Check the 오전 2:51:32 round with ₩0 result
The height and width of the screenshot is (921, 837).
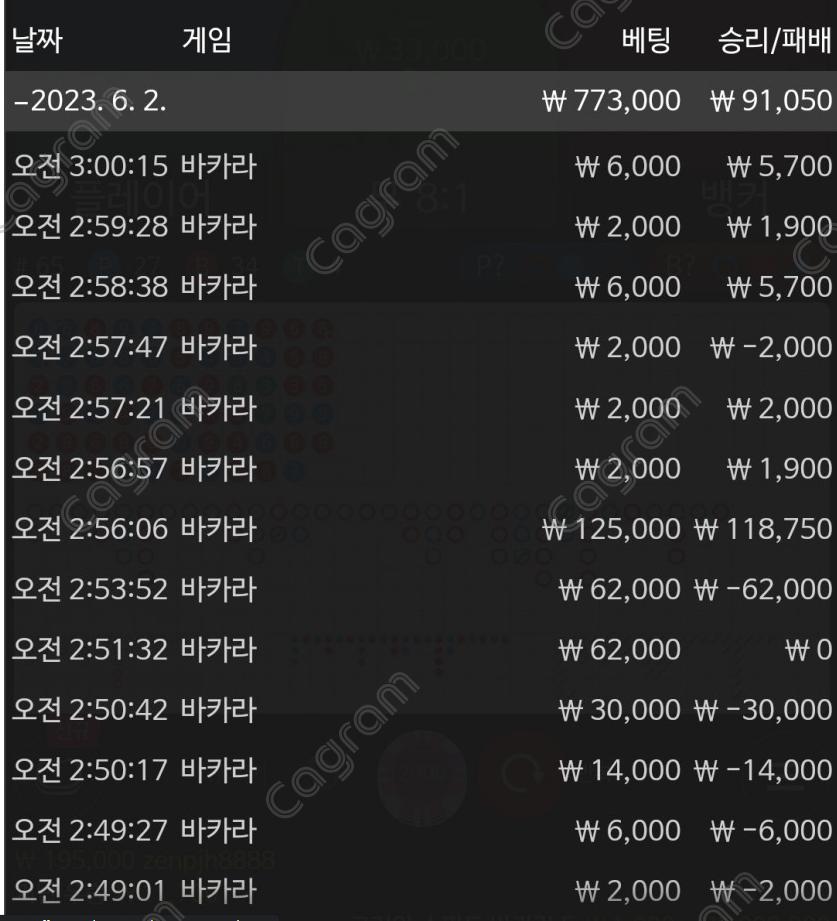(x=418, y=650)
